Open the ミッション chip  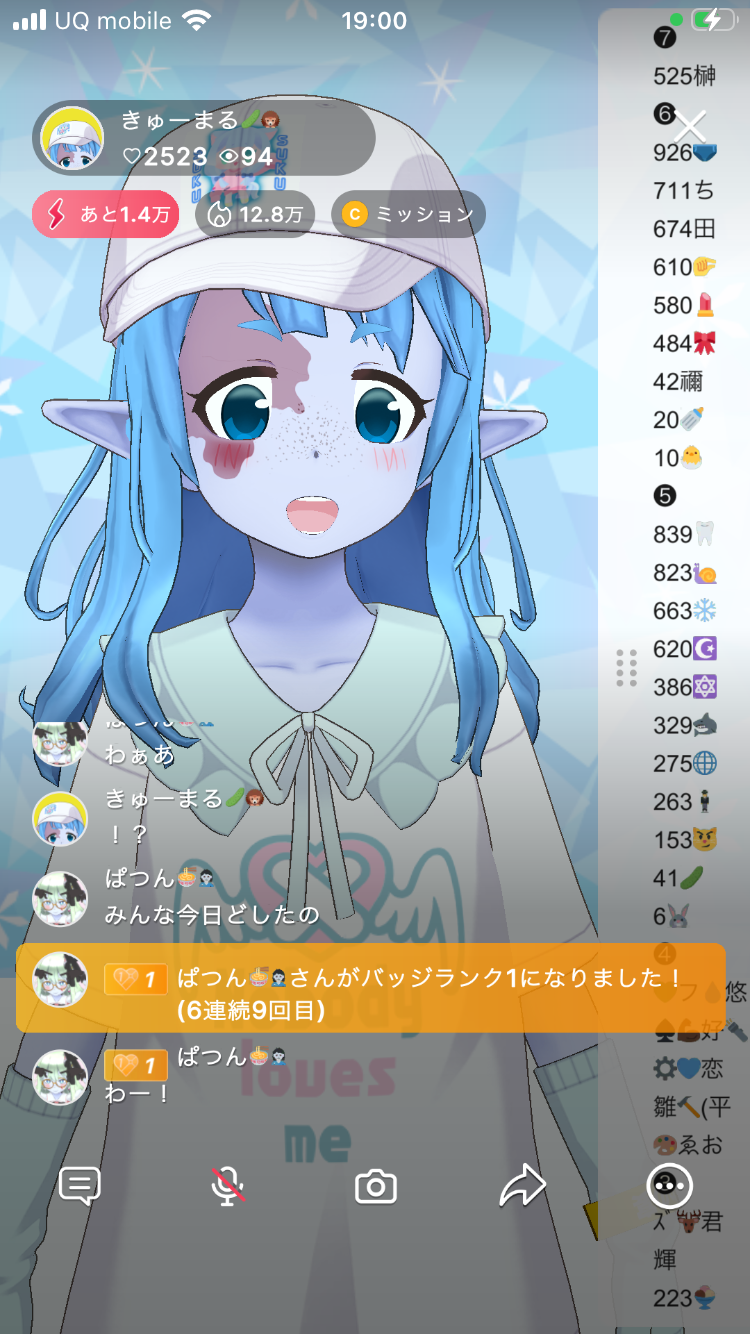click(x=408, y=214)
